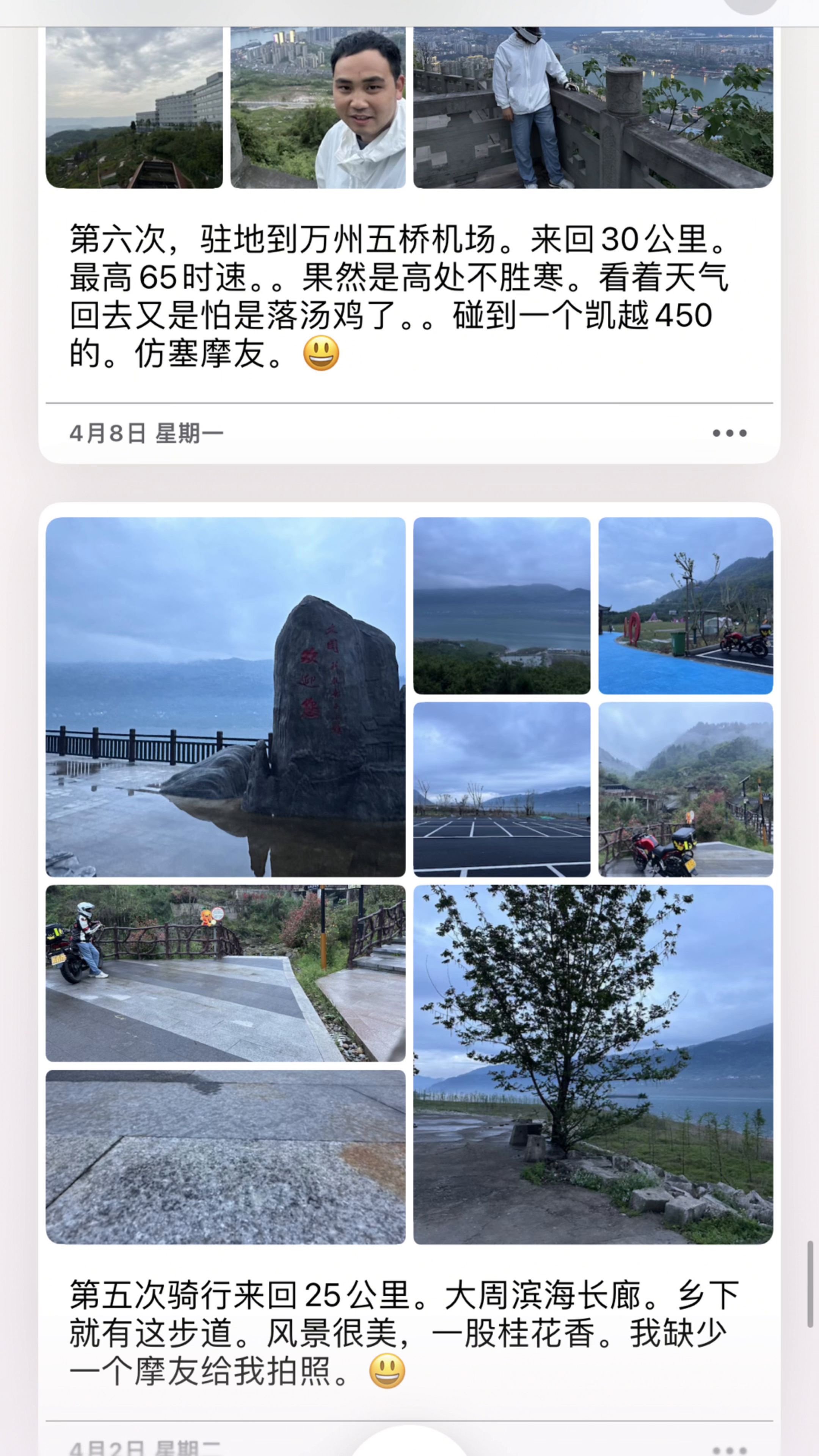View the selfie photo of the man in white
The height and width of the screenshot is (1456, 819).
click(x=318, y=107)
